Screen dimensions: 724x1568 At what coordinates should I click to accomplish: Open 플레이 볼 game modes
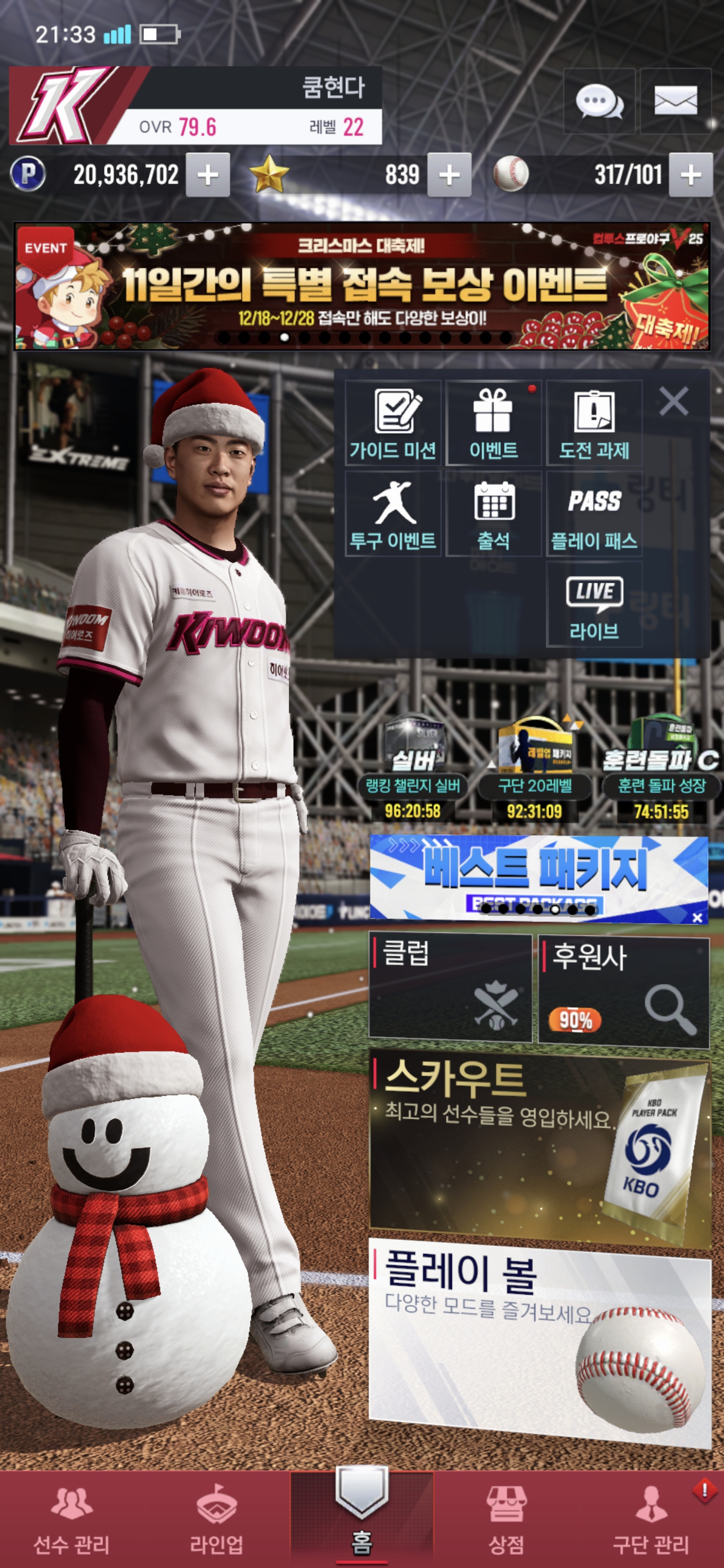tap(539, 1332)
